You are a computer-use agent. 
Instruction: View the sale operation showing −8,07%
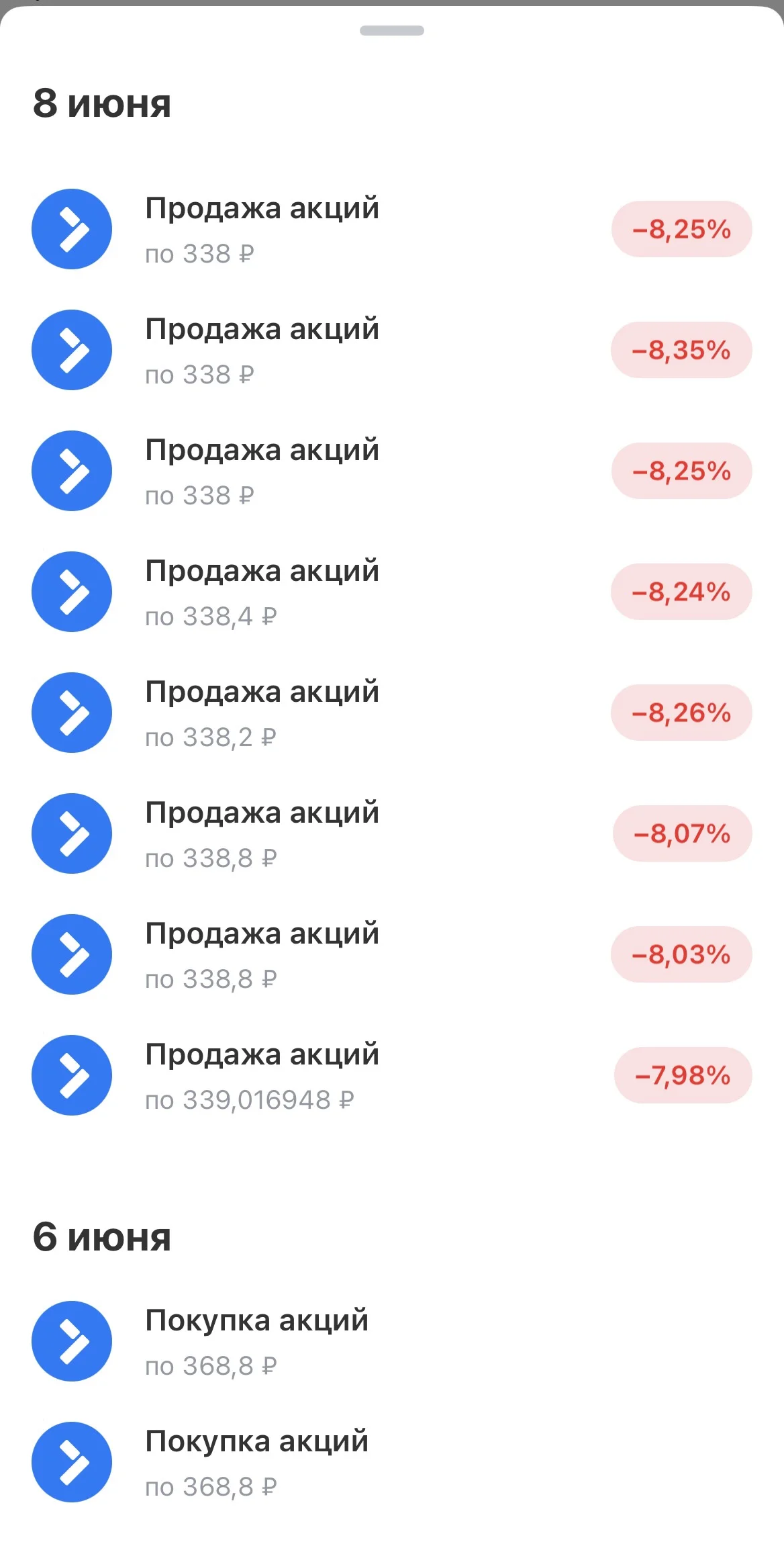tap(392, 833)
